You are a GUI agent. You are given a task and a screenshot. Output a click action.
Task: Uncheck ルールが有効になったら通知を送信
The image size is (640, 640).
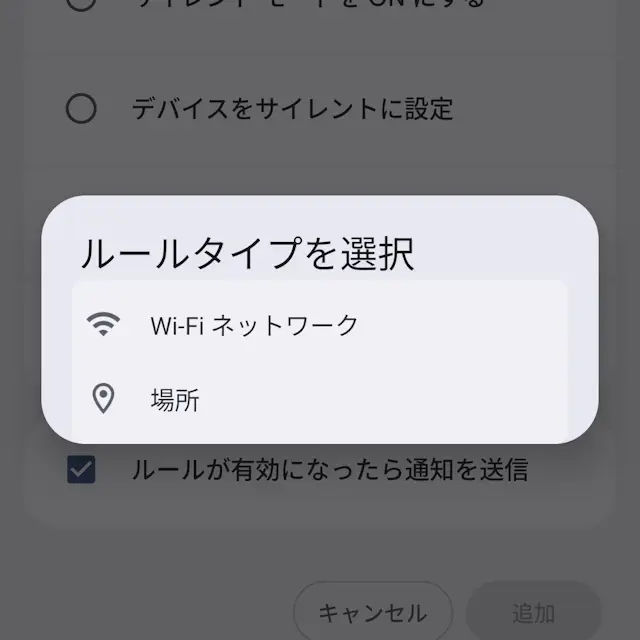81,469
